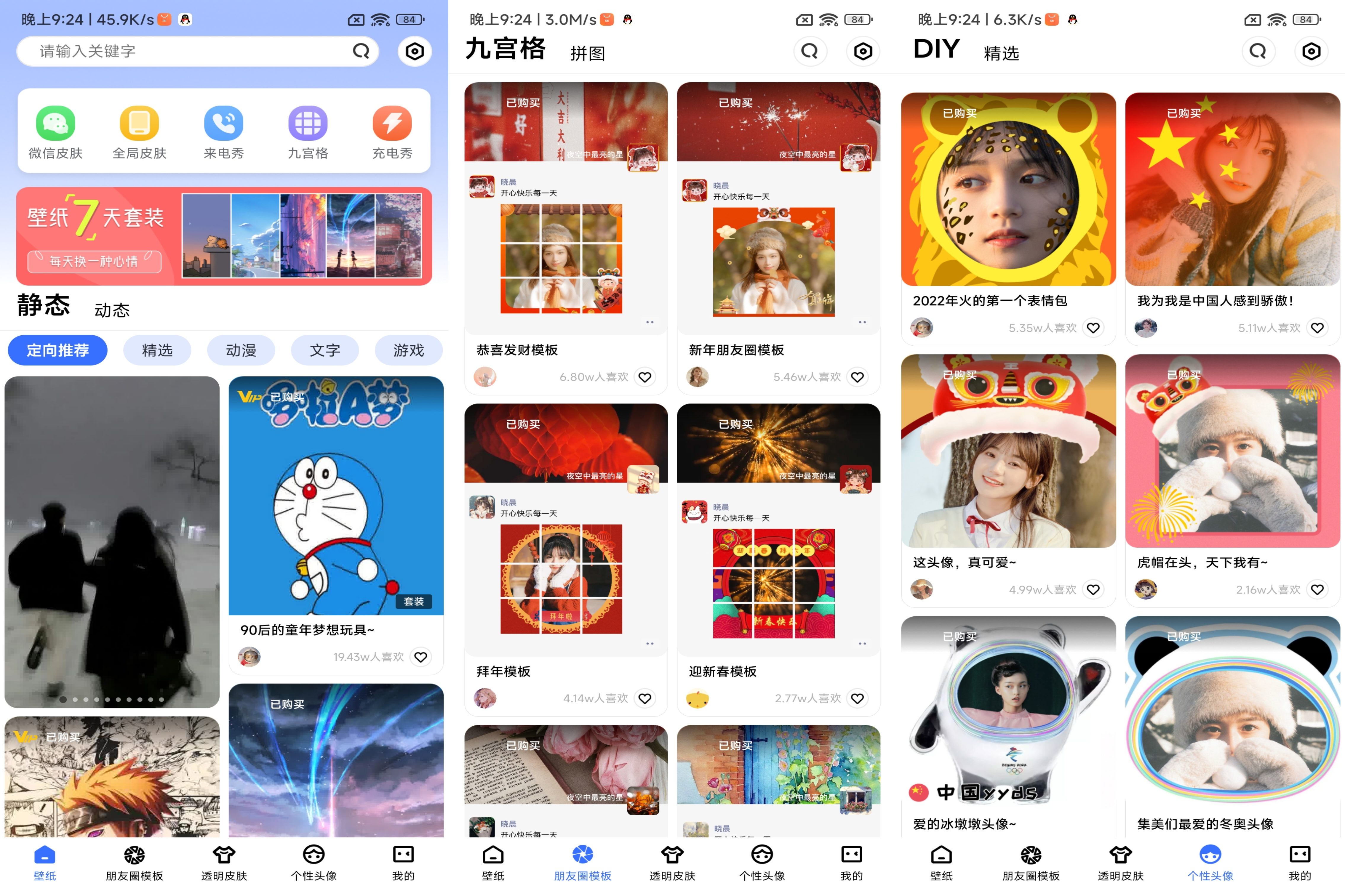Screen dimensions: 1345x896
Task: Switch to the 精选 tab beside DIY
Action: pos(1001,54)
